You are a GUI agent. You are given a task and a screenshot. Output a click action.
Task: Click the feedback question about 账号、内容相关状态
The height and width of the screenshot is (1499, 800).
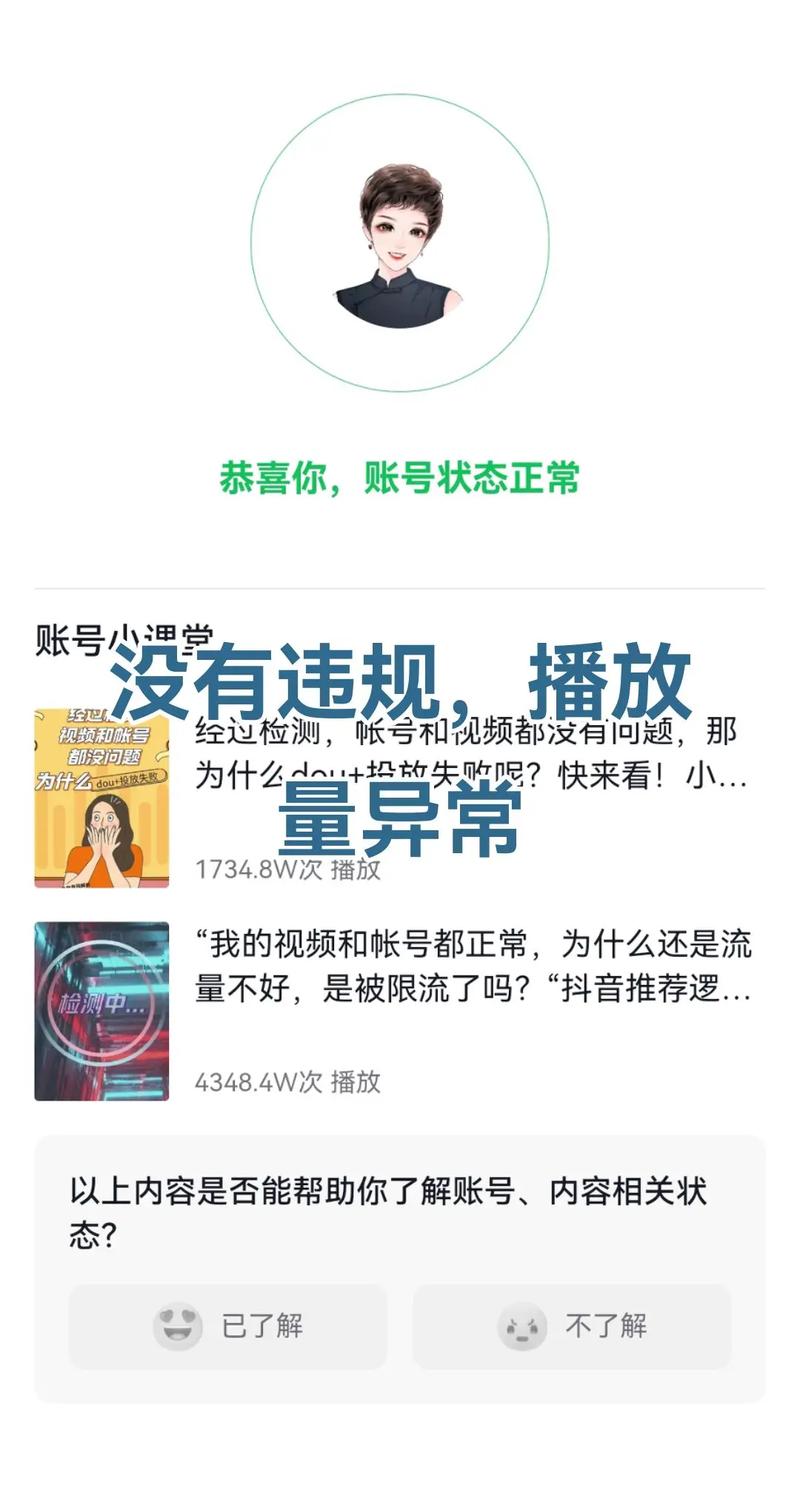pos(390,1212)
